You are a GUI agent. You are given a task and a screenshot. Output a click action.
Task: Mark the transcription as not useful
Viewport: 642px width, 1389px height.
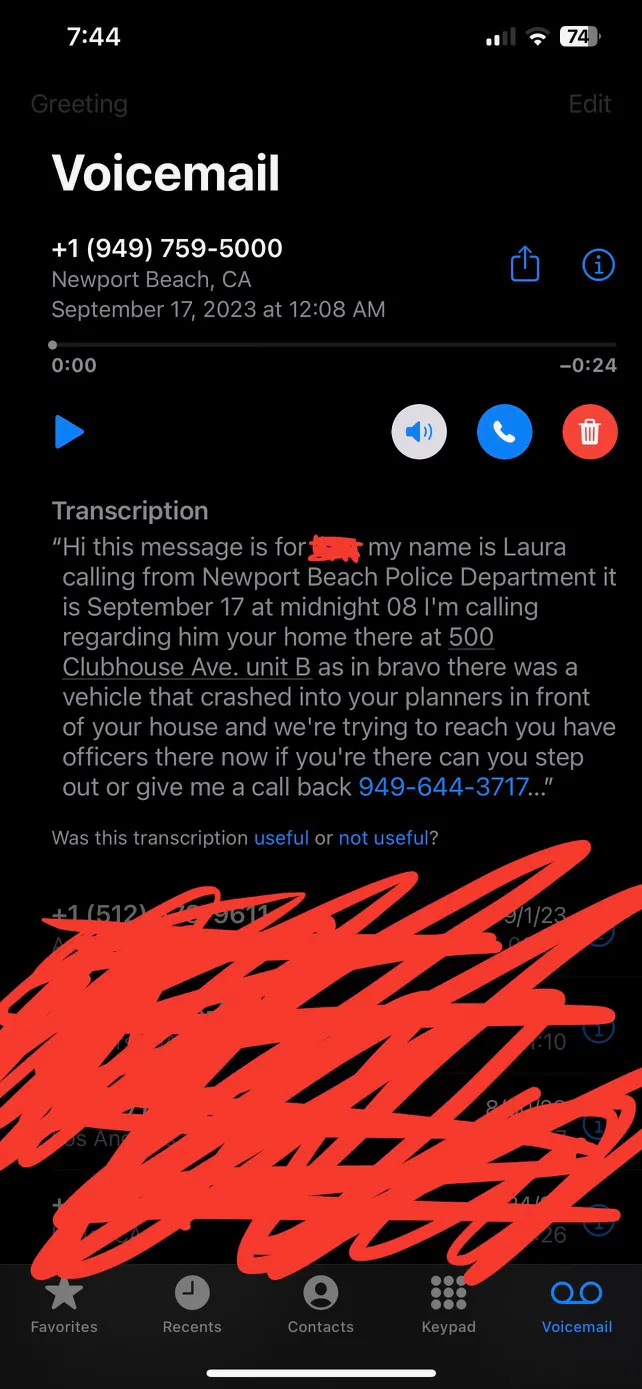coord(383,838)
